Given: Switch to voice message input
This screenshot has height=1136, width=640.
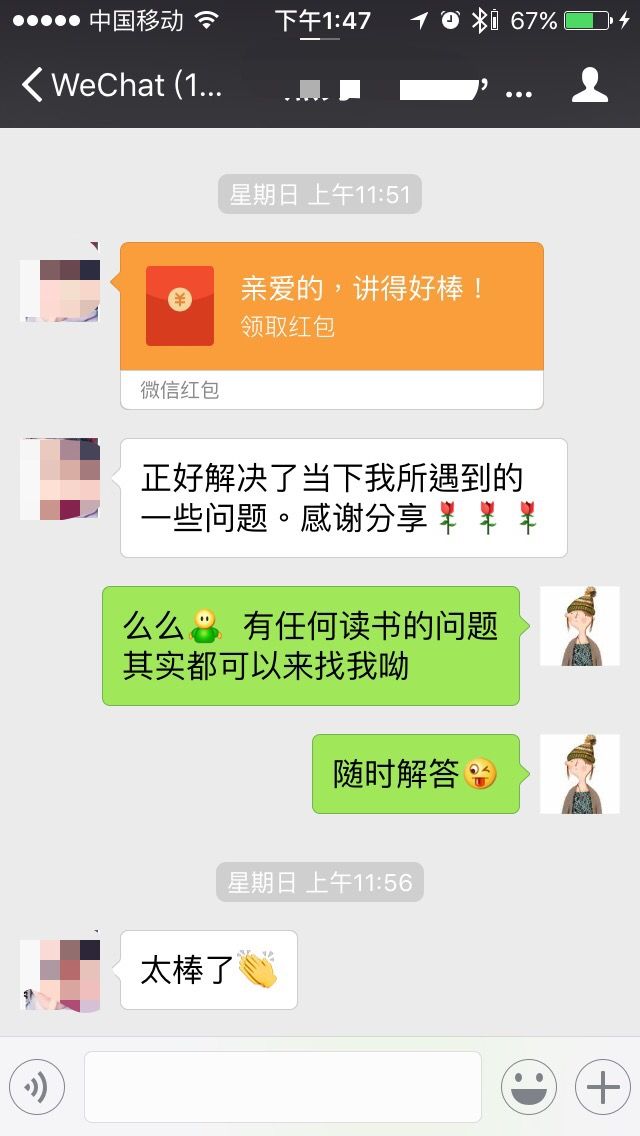Looking at the screenshot, I should (37, 1087).
